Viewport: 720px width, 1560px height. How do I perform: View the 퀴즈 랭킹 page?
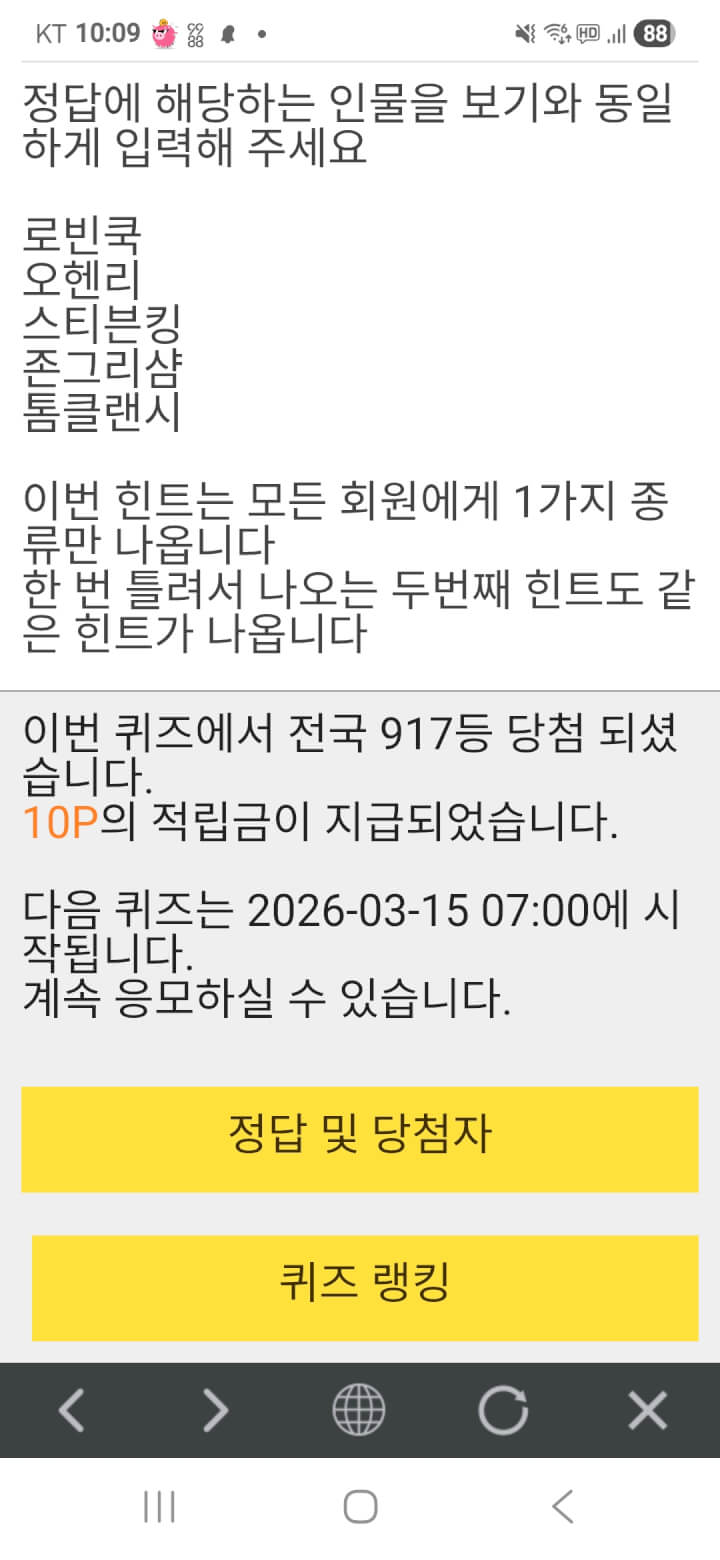365,1287
